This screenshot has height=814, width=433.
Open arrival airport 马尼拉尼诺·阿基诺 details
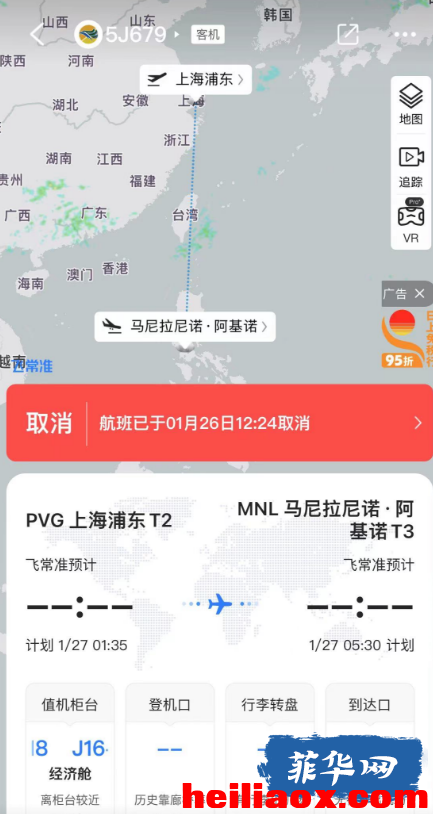click(185, 327)
